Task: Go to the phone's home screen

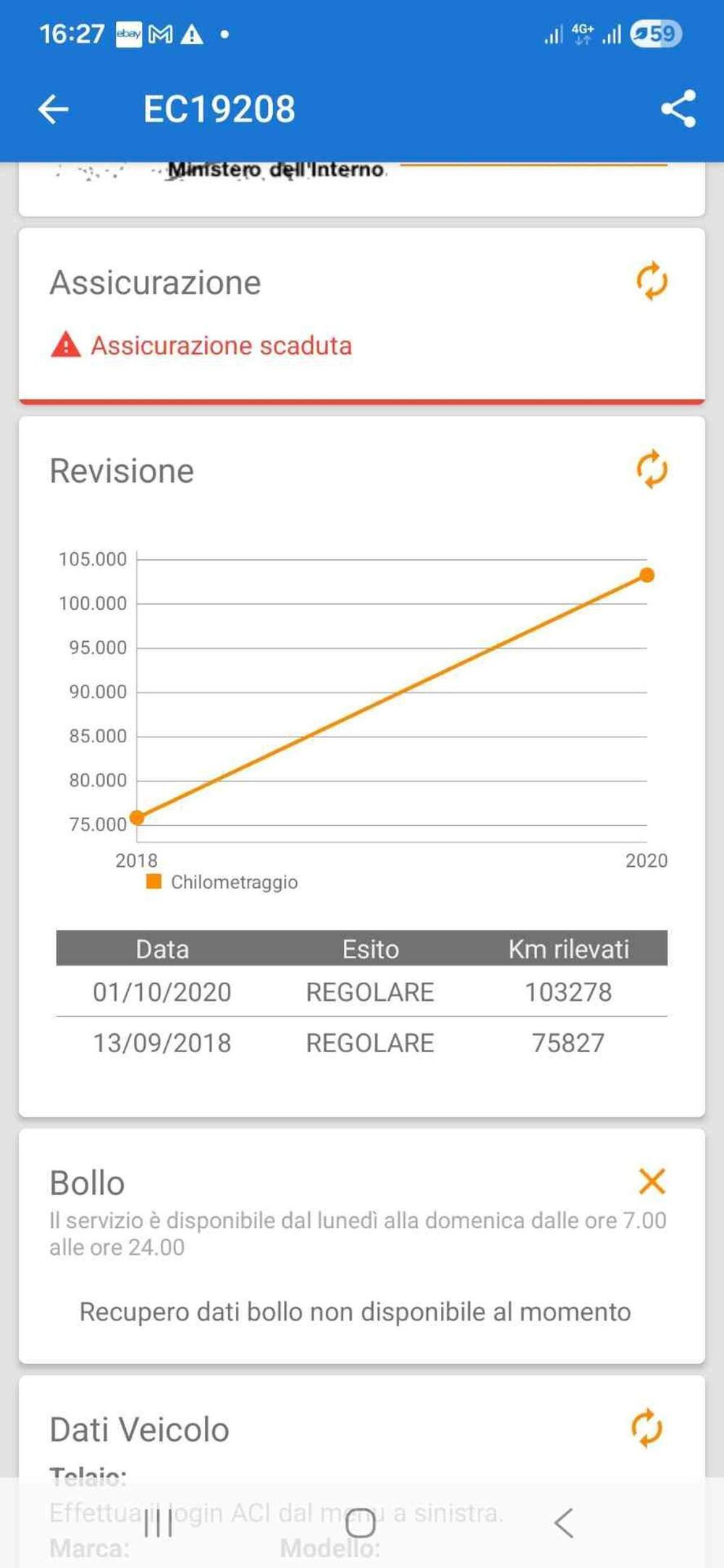Action: coord(361,1523)
